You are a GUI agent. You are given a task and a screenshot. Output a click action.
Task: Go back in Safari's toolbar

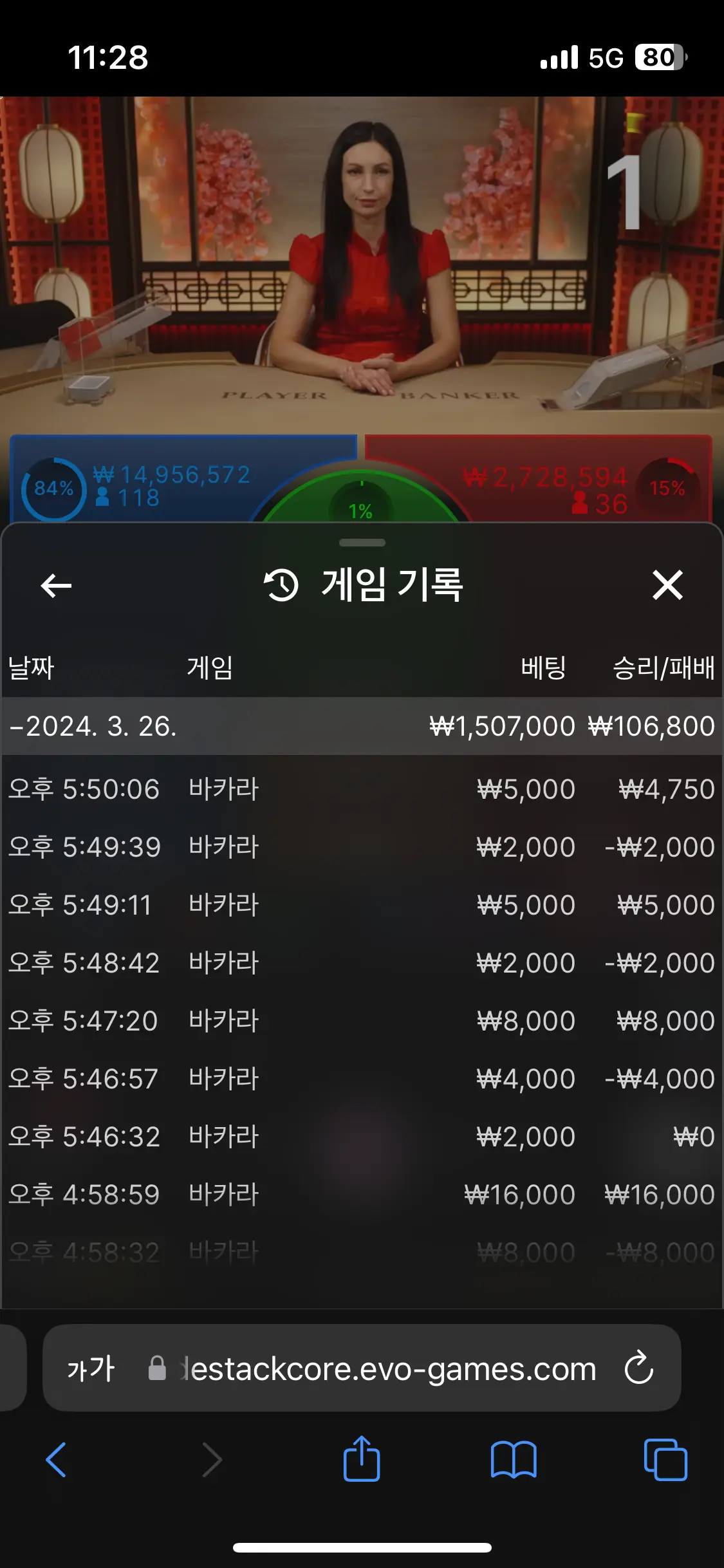(56, 1459)
